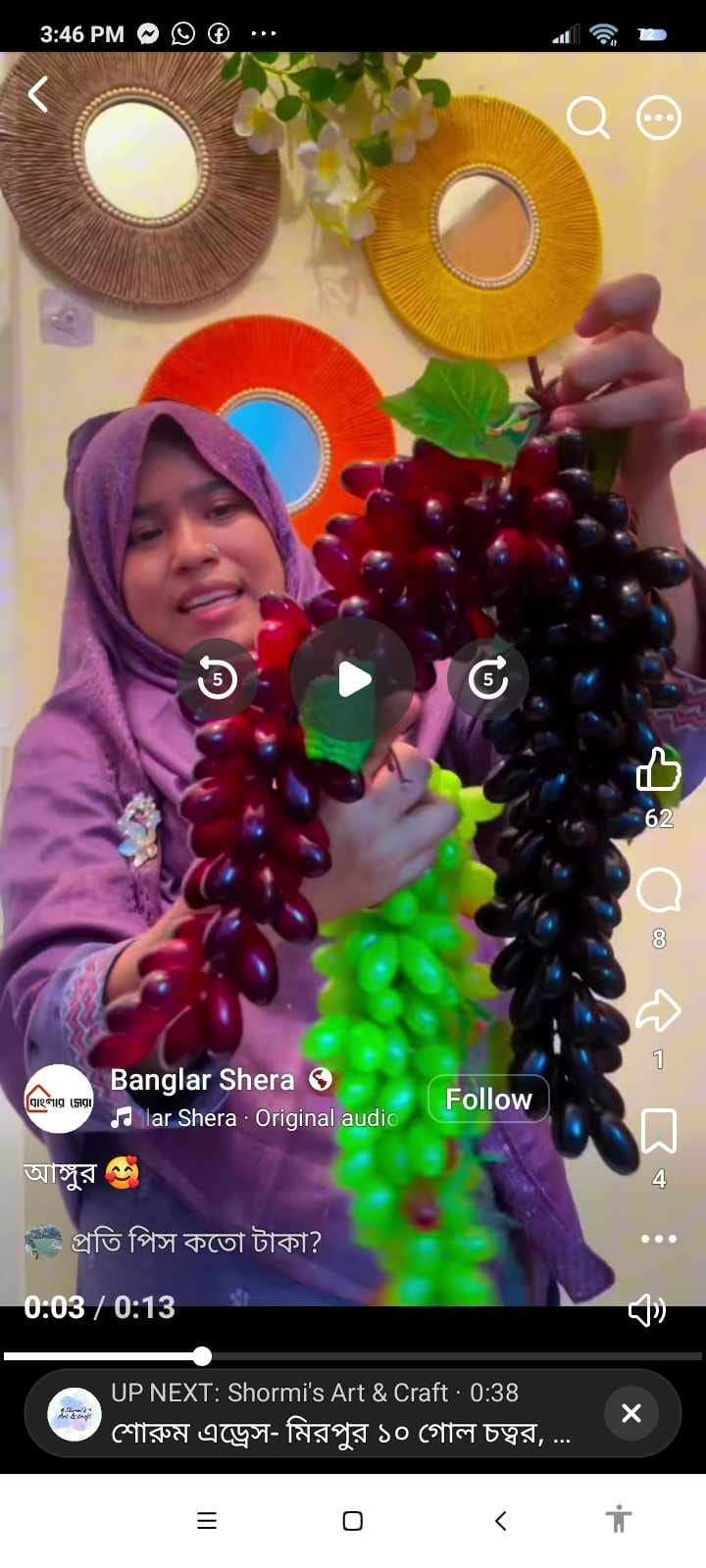Open search from the magnifier icon

pos(587,119)
